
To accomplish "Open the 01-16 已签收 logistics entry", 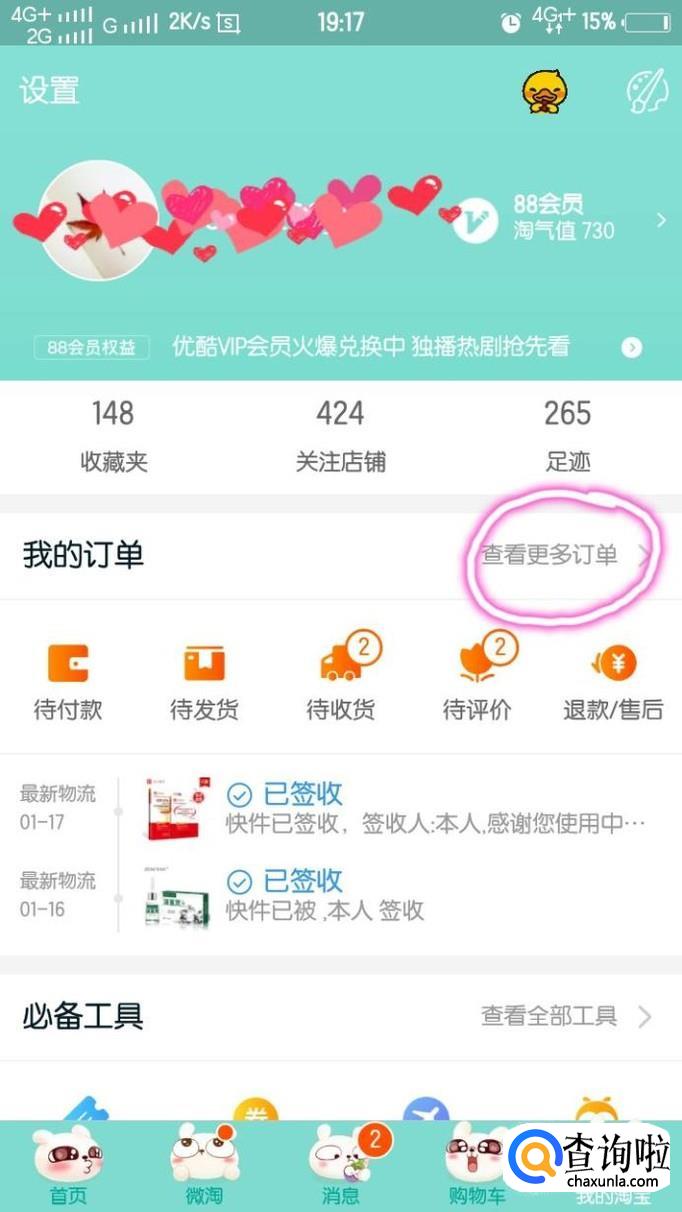I will (x=340, y=896).
